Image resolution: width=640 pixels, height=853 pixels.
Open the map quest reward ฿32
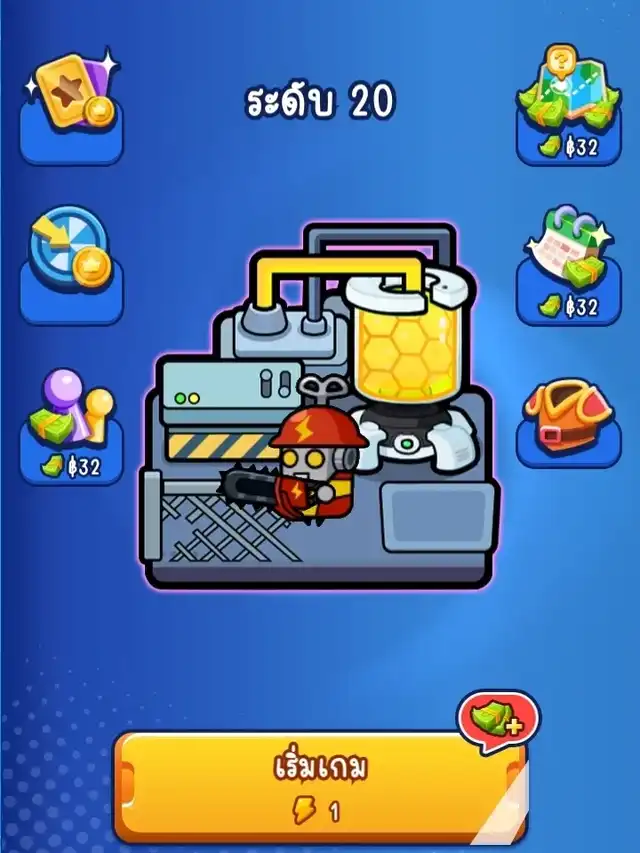[x=568, y=105]
